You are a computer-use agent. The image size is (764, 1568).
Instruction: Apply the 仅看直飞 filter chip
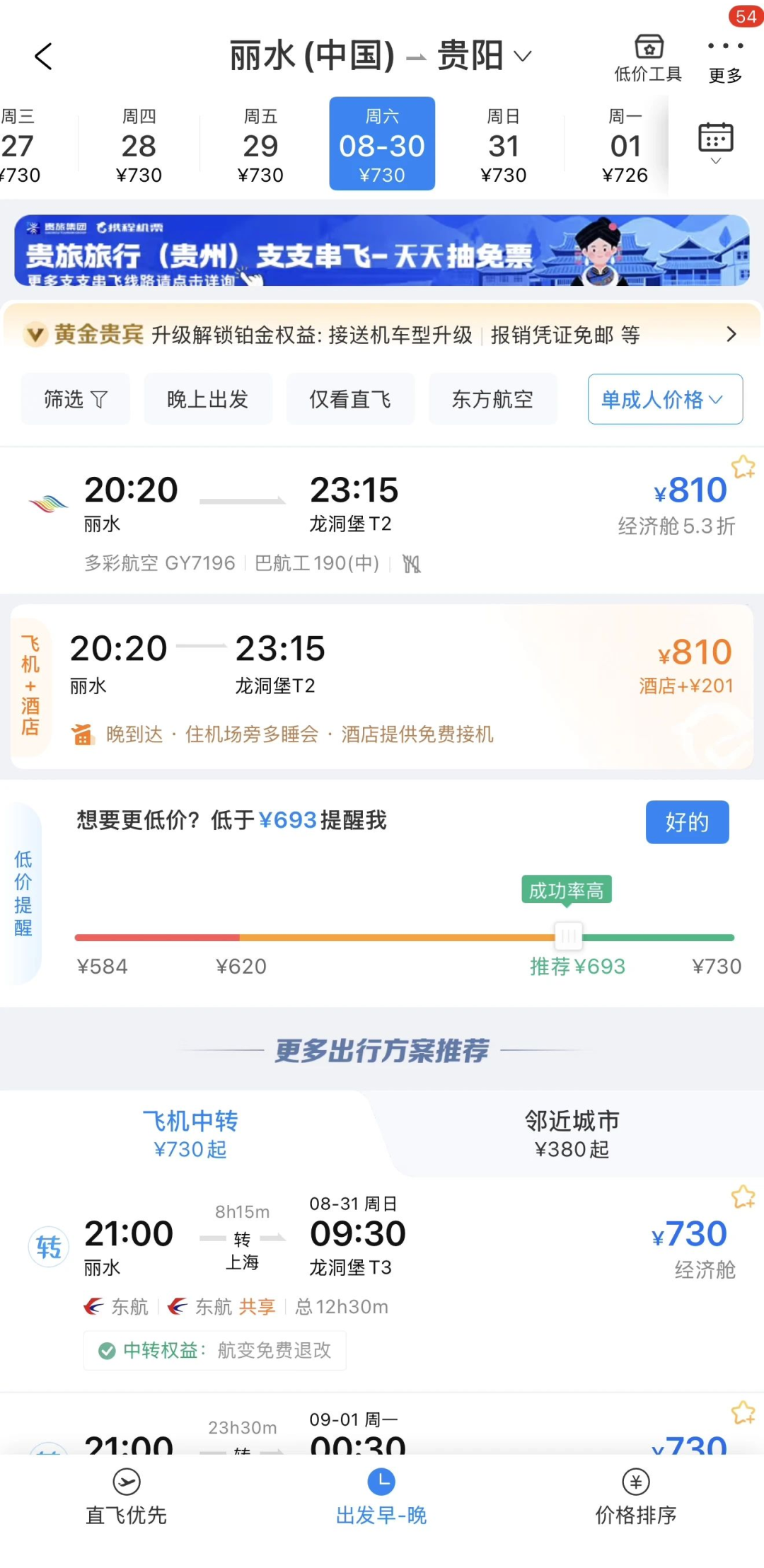point(350,399)
